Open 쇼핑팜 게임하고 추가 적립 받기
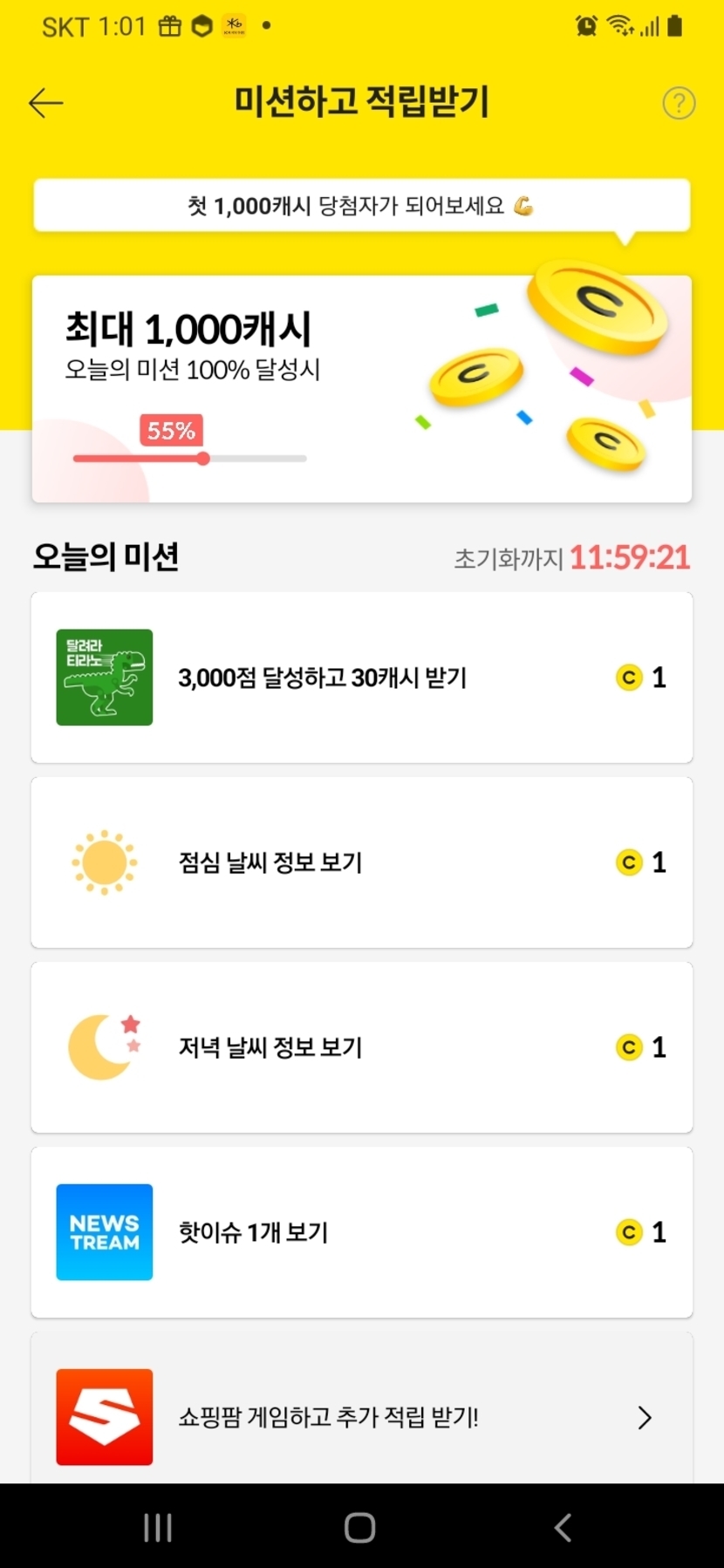This screenshot has height=1568, width=724. tap(361, 1416)
